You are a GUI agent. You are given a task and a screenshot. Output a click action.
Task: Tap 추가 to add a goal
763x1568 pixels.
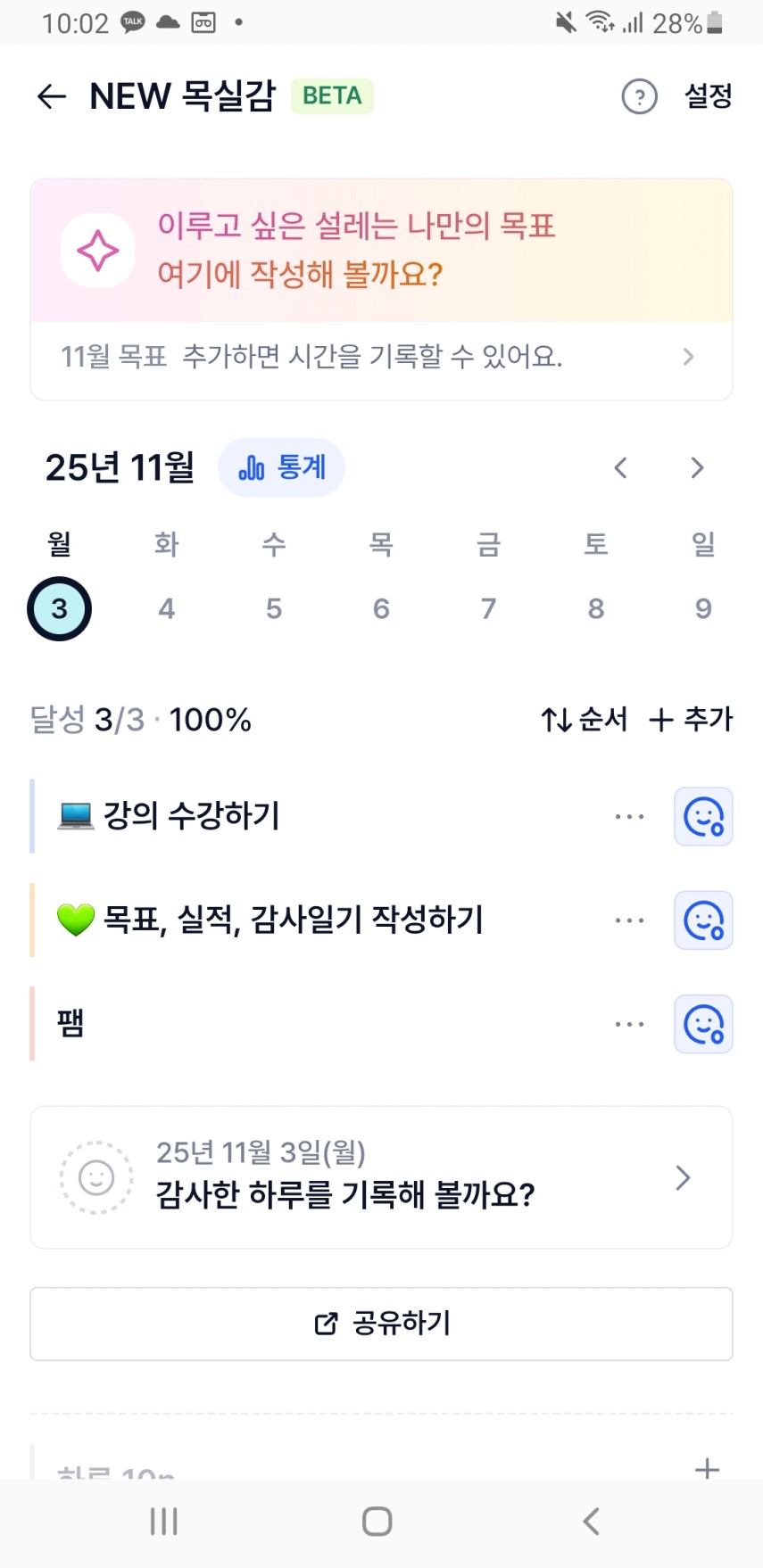tap(691, 719)
